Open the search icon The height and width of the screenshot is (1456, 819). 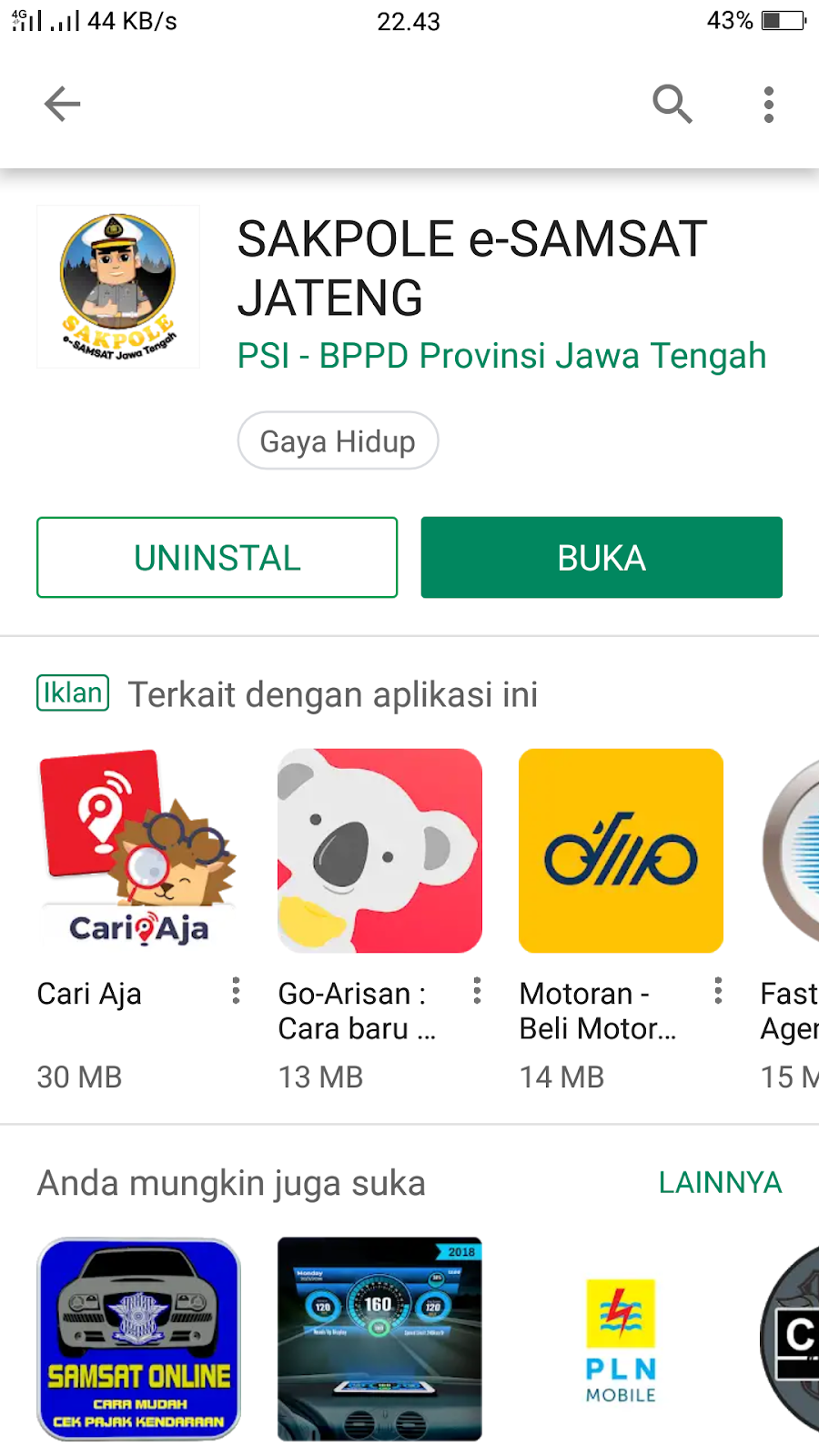click(672, 104)
